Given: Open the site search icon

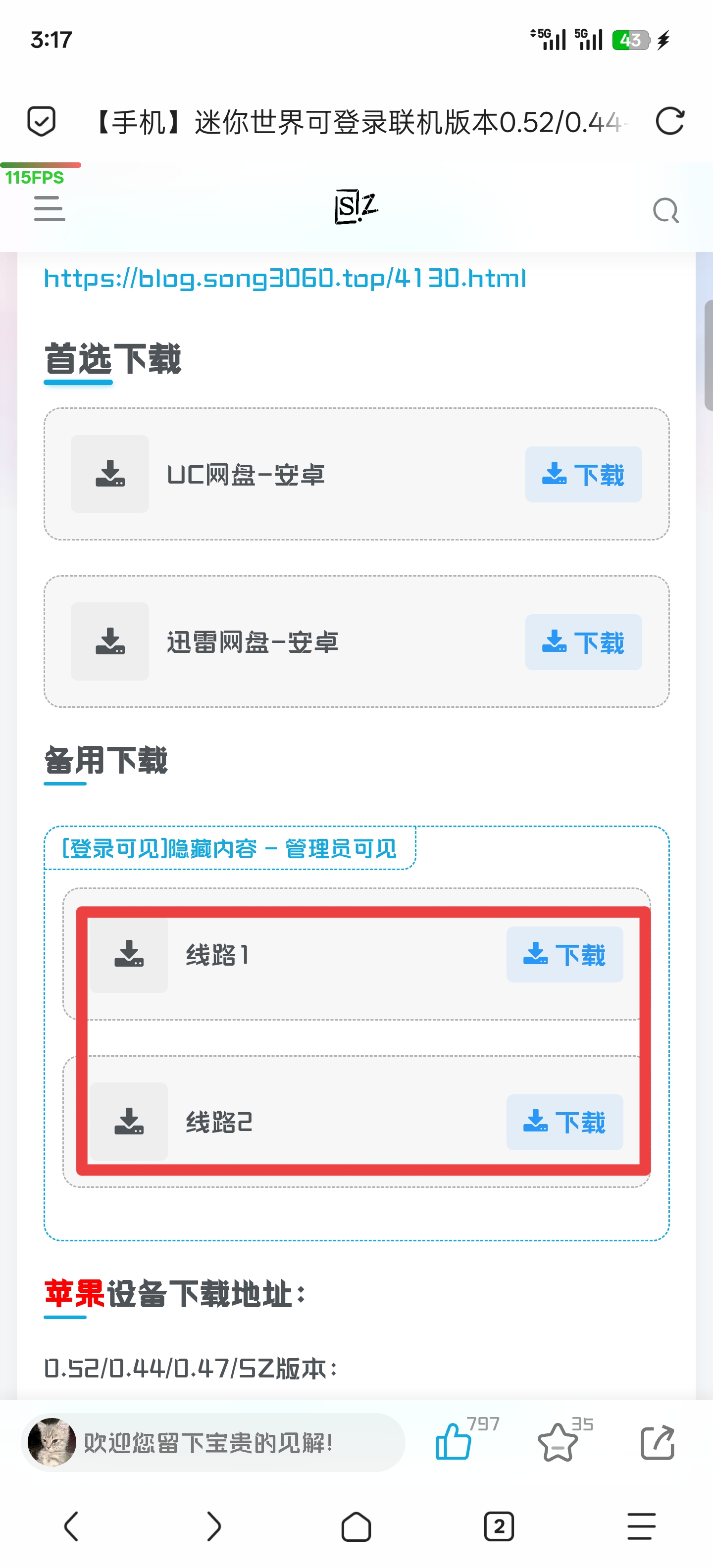Looking at the screenshot, I should pos(665,211).
